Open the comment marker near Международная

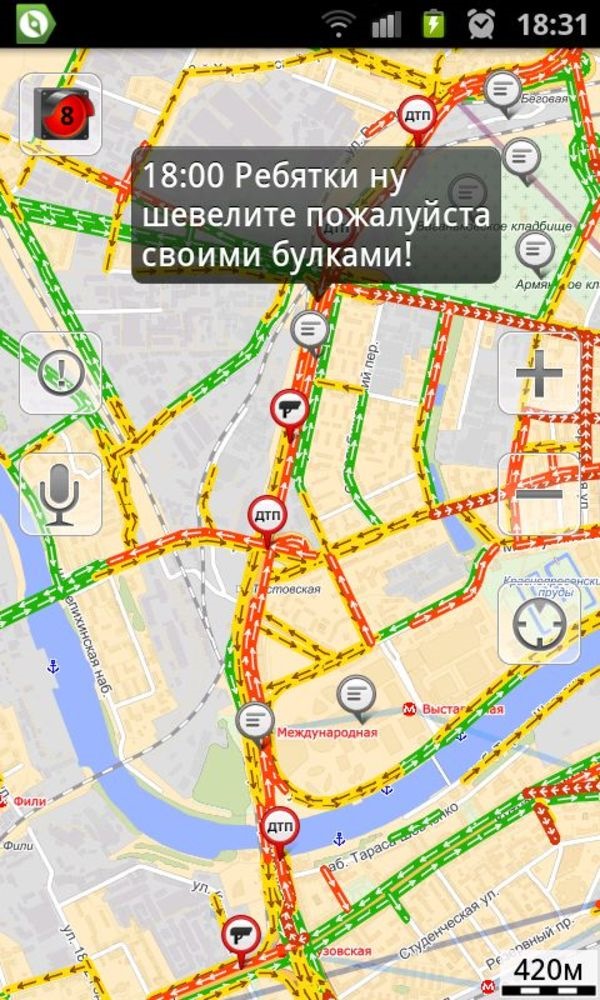pos(356,693)
